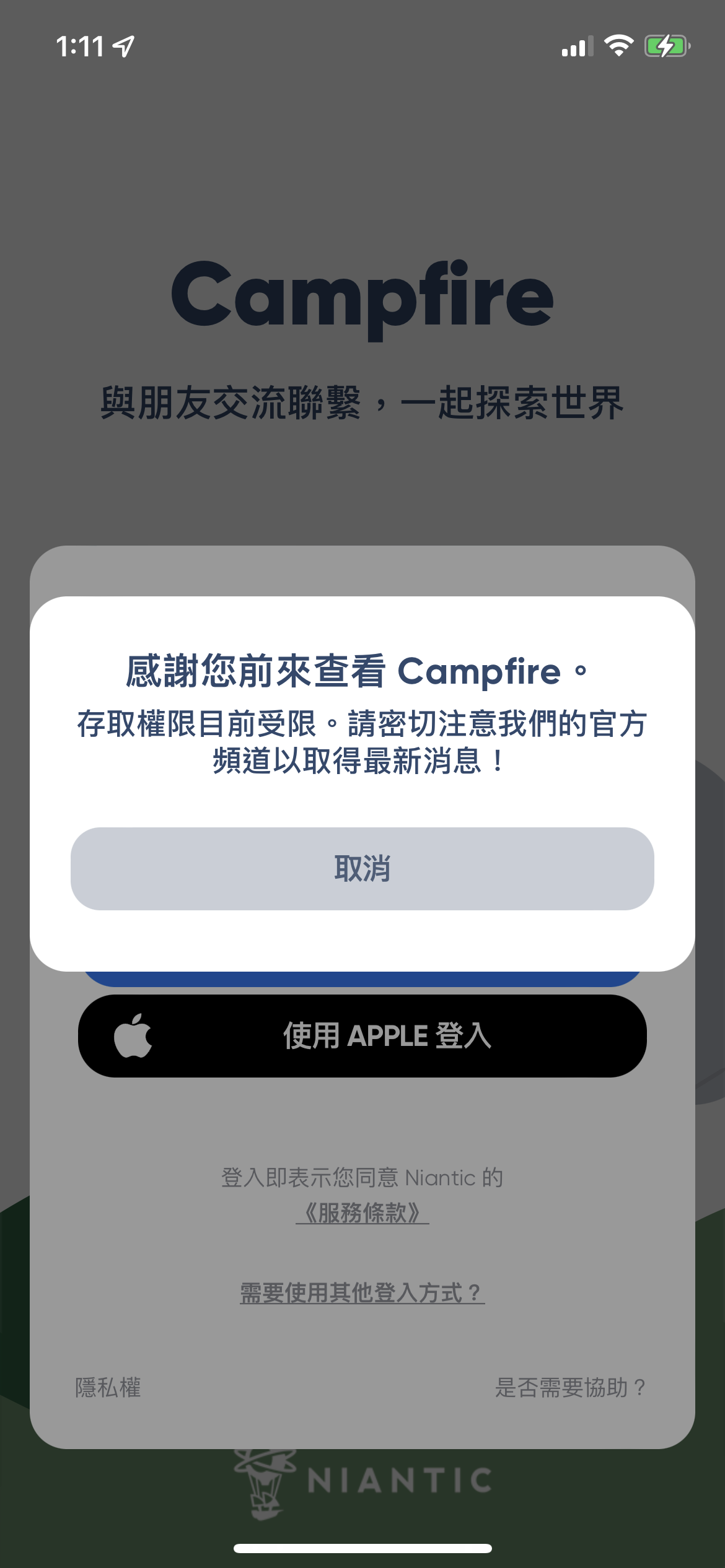
Task: Open the 隱私權 privacy link
Action: click(x=108, y=1387)
